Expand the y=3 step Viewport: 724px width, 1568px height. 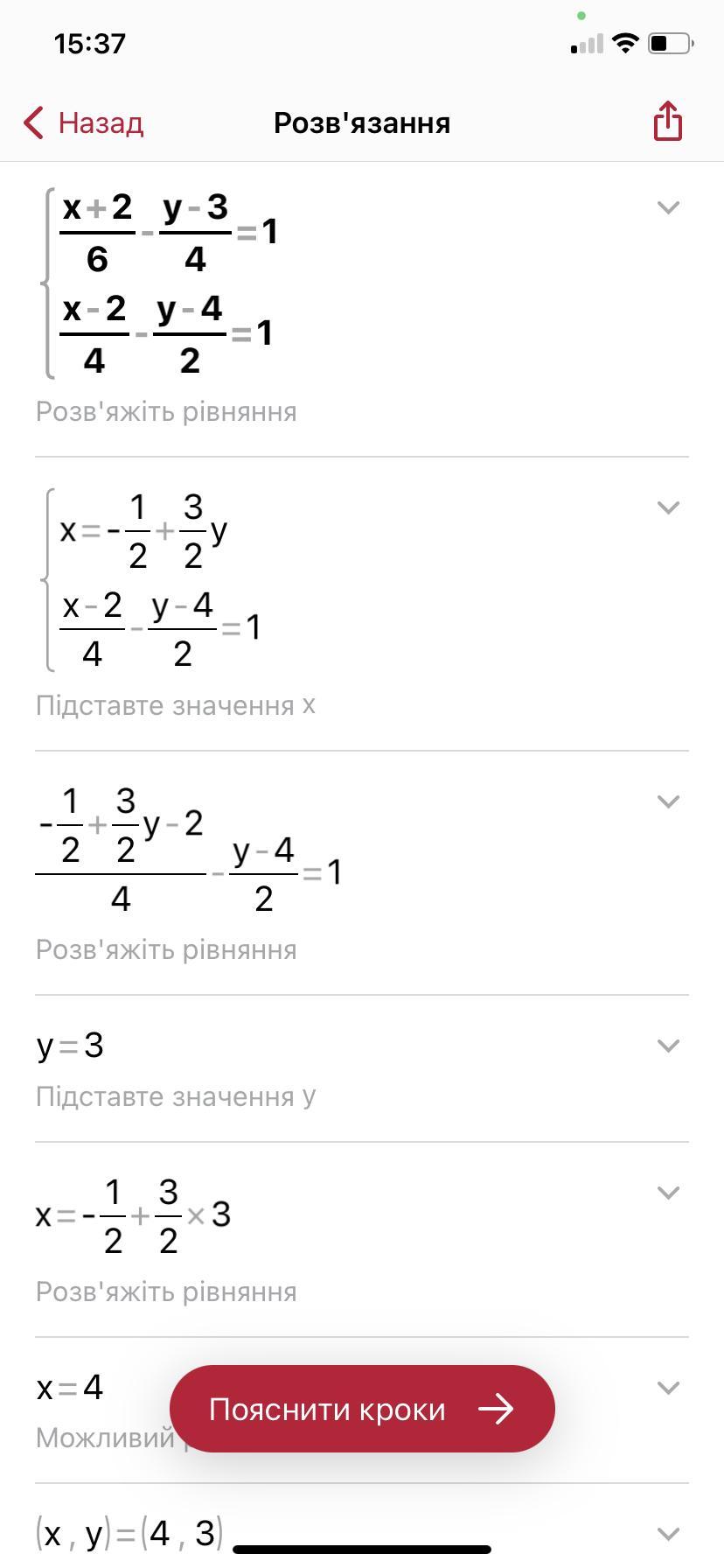pos(668,1046)
